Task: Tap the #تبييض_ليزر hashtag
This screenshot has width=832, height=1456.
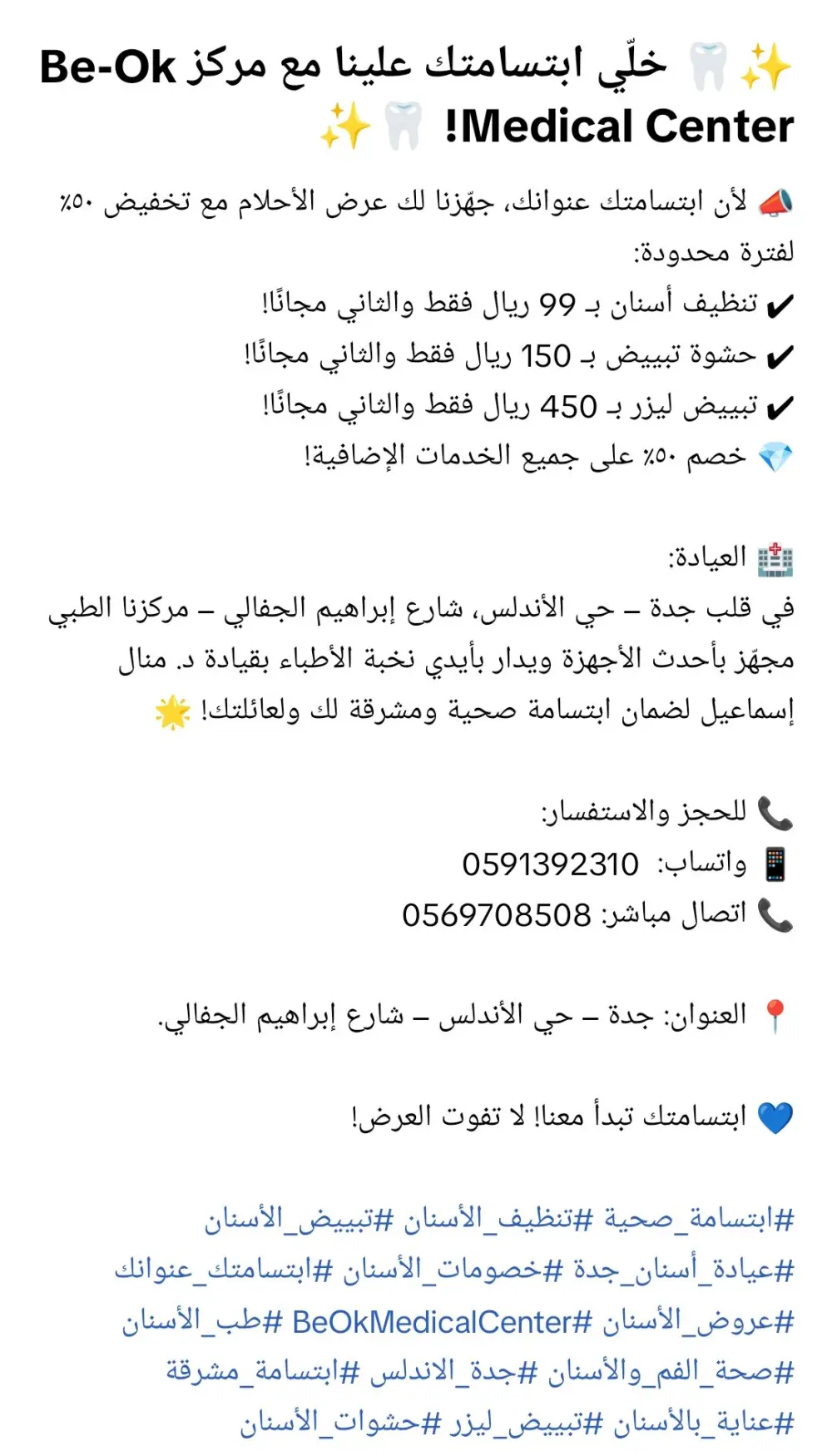Action: 525,1424
